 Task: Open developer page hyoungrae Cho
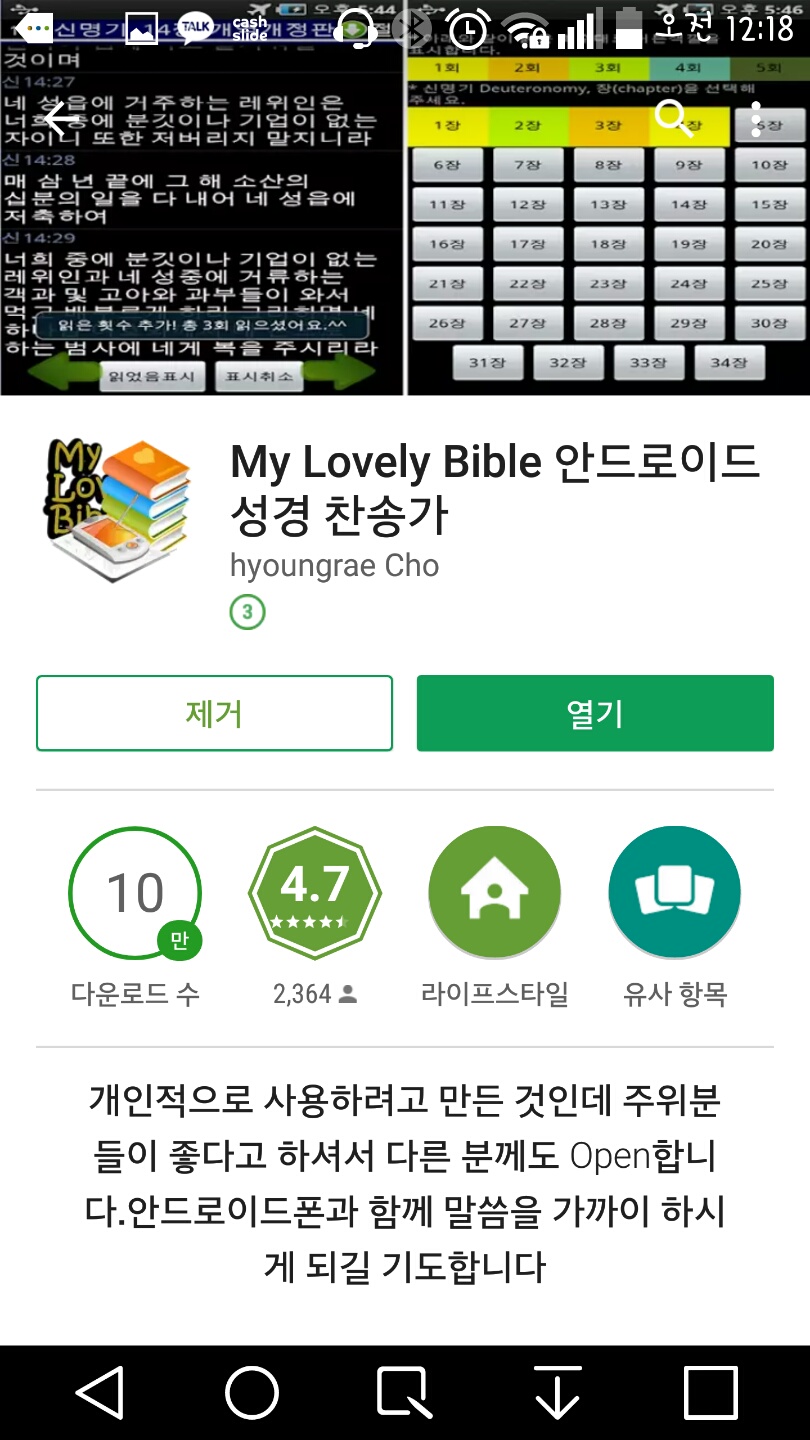coord(334,566)
